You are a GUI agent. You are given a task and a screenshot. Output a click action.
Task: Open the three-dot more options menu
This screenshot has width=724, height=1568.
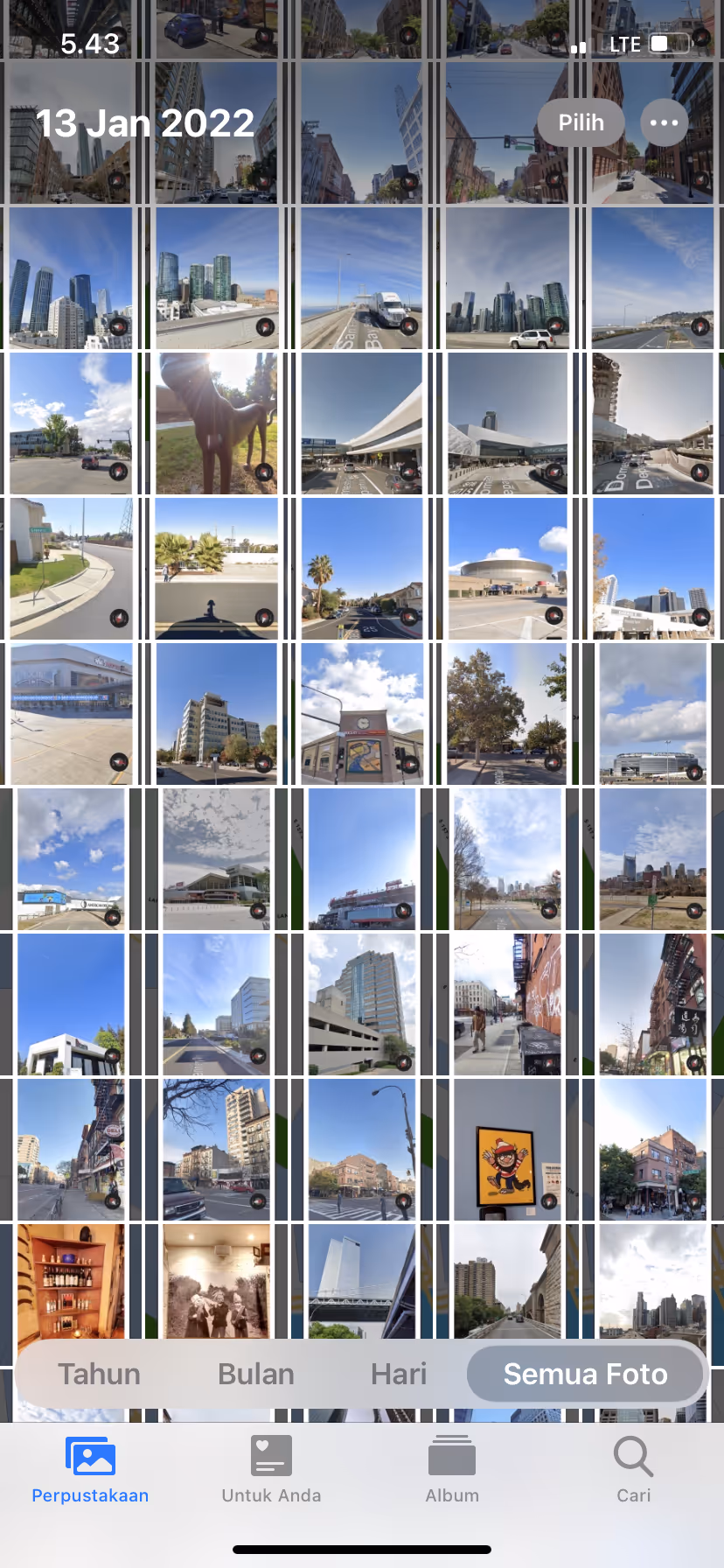point(665,122)
